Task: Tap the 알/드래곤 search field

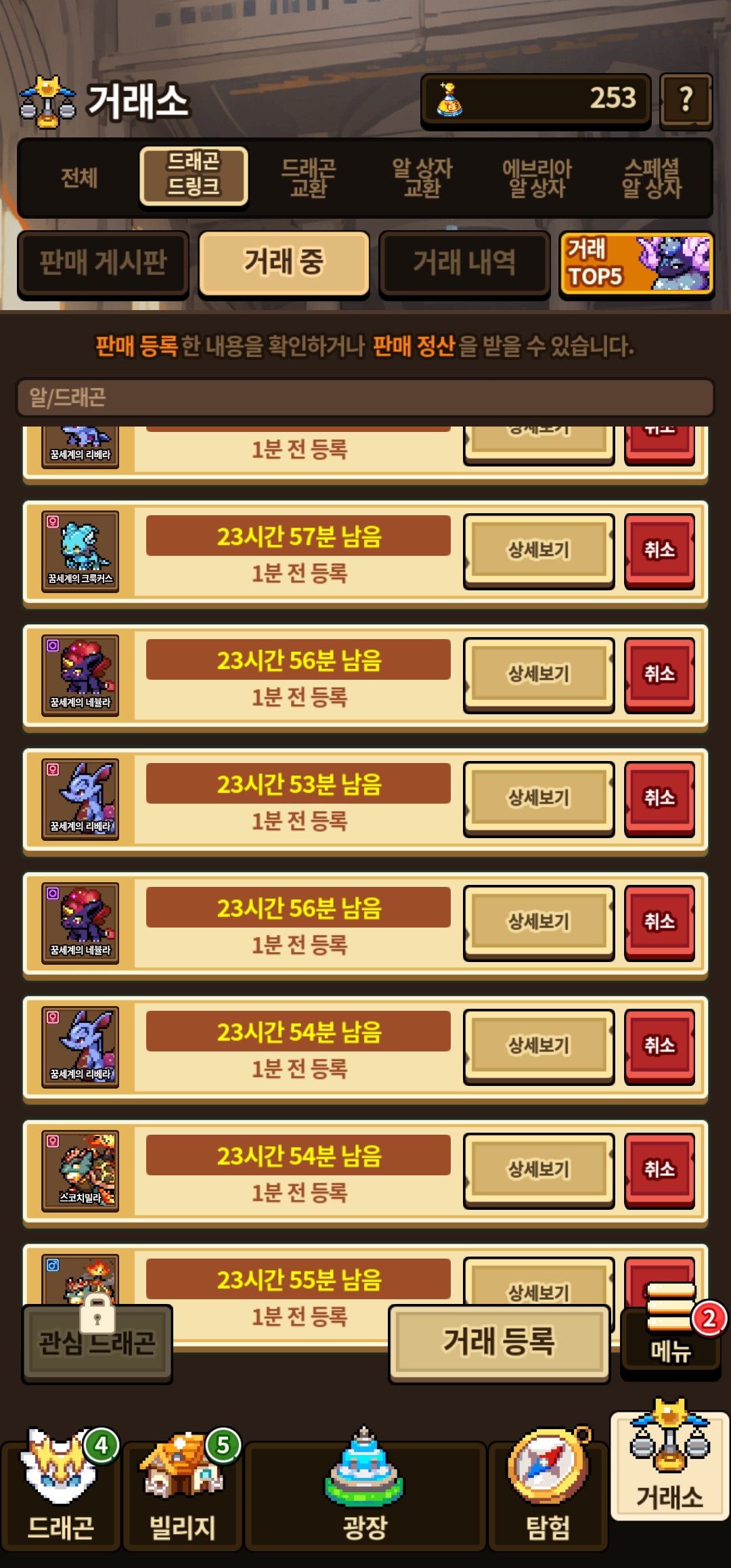Action: tap(365, 397)
